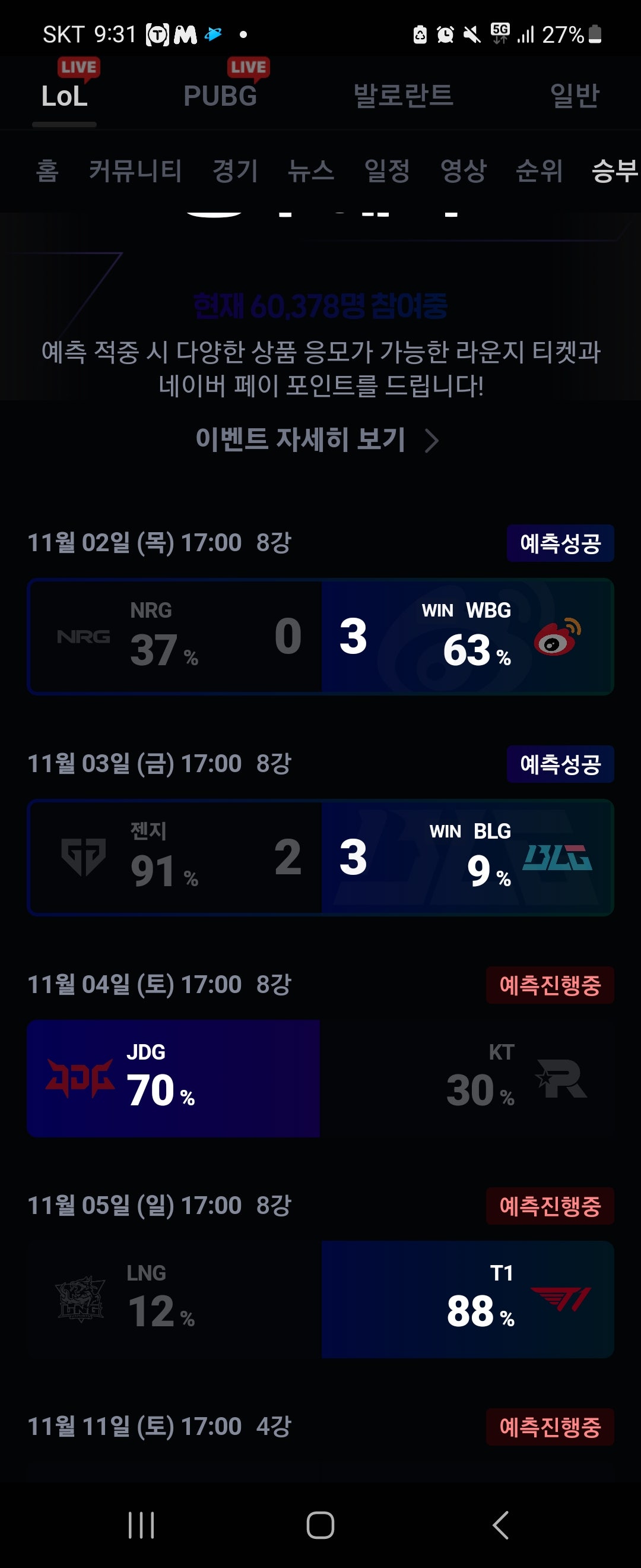Switch to the 발로란트 tab
Image resolution: width=641 pixels, height=1568 pixels.
(403, 95)
